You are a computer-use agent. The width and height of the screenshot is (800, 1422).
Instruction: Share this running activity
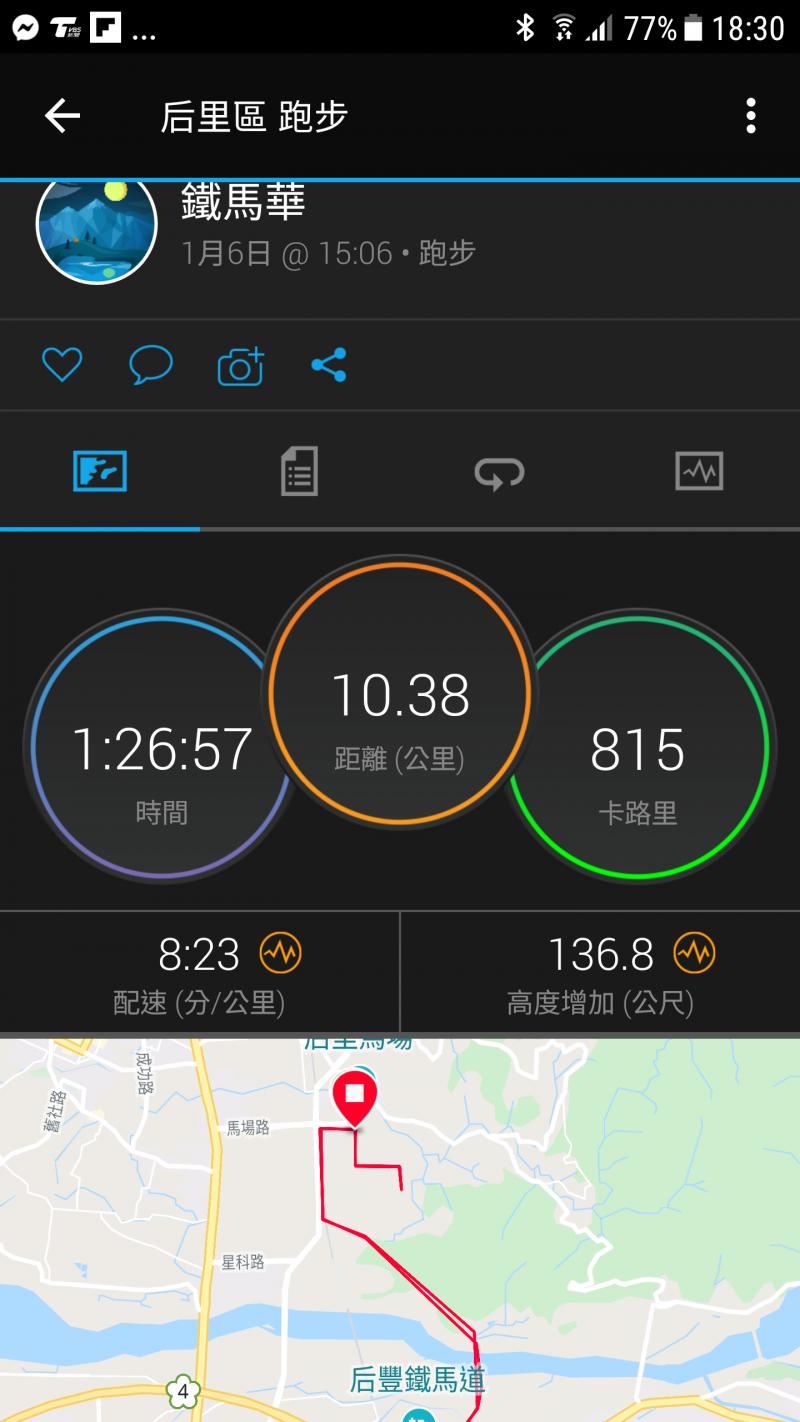(x=329, y=365)
